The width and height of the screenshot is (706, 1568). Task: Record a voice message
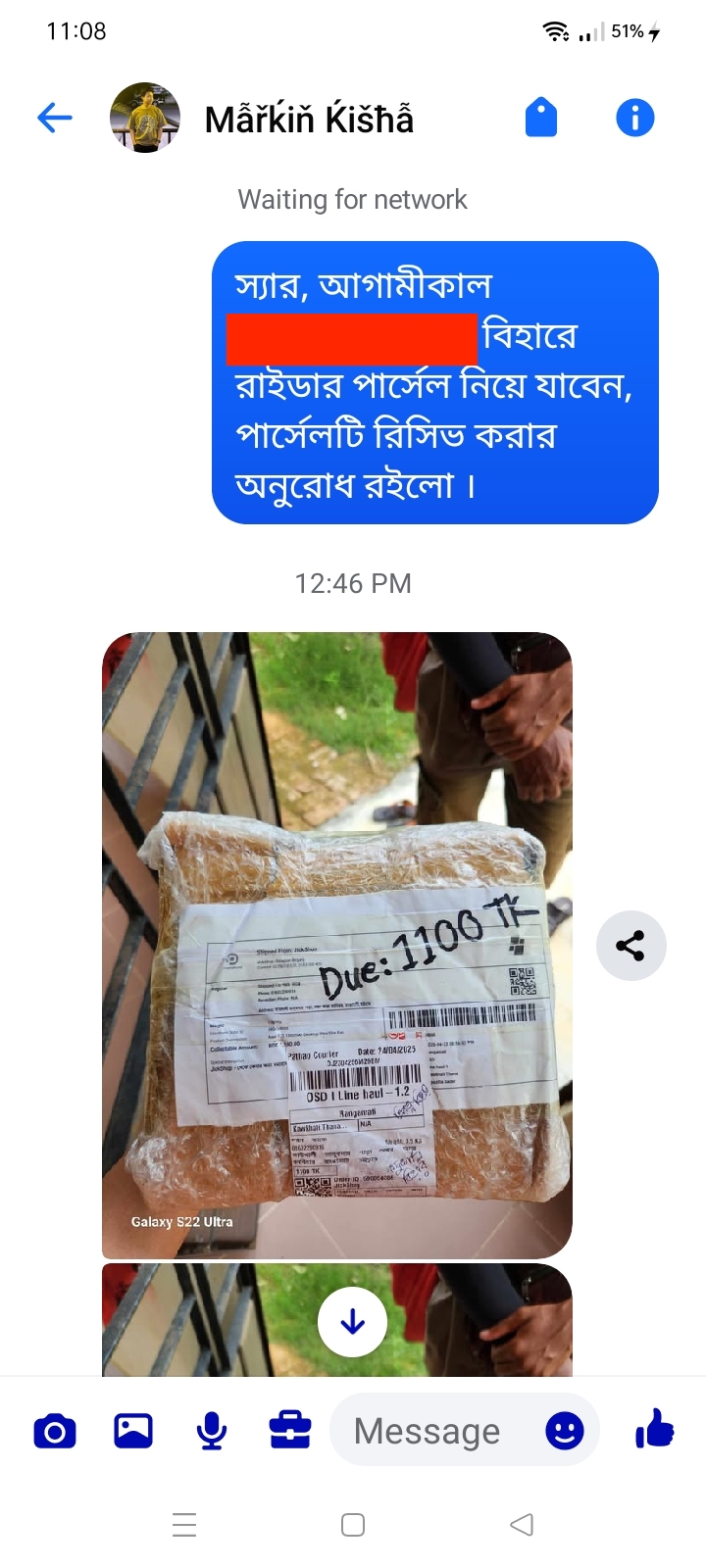click(212, 1432)
